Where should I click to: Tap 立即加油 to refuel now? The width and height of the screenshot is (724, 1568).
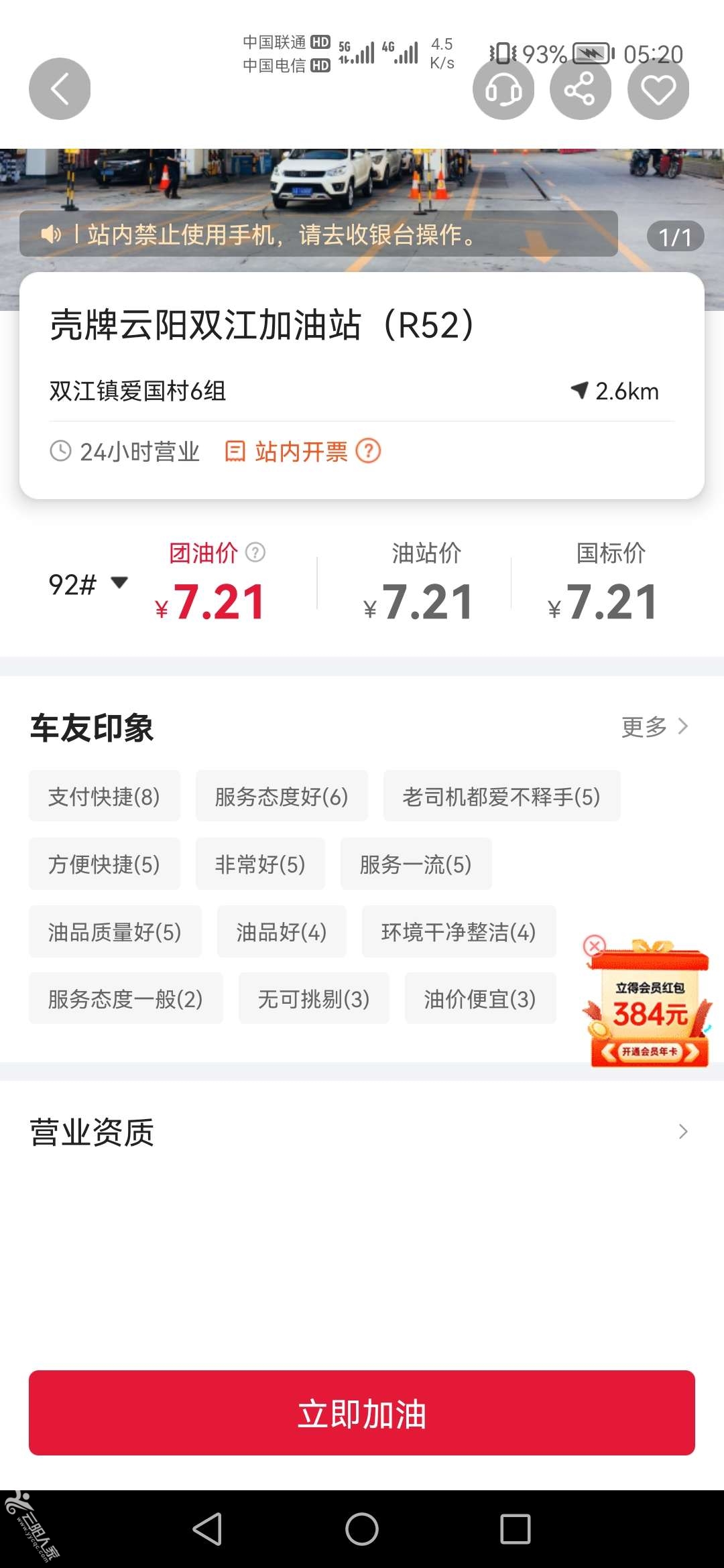pyautogui.click(x=362, y=1413)
